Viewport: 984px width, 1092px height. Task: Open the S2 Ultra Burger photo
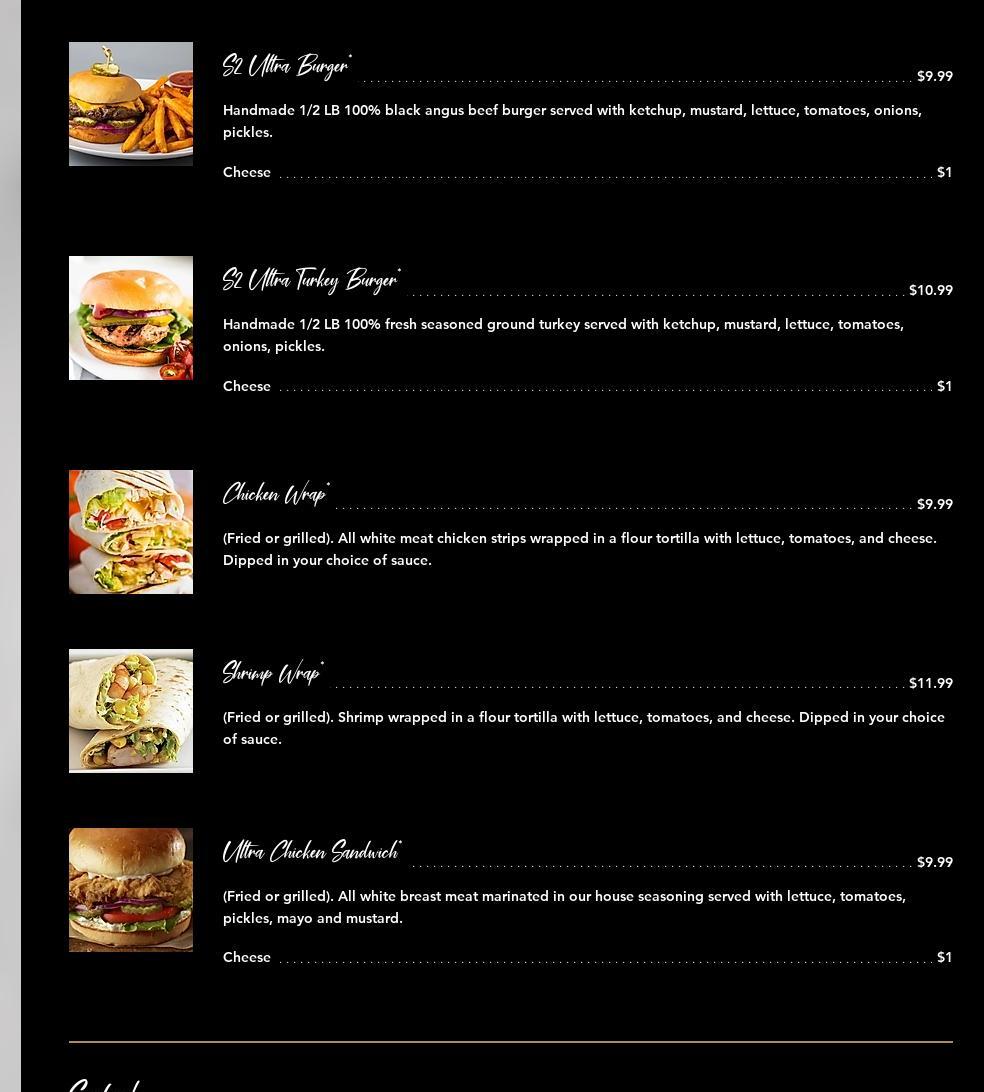click(131, 104)
